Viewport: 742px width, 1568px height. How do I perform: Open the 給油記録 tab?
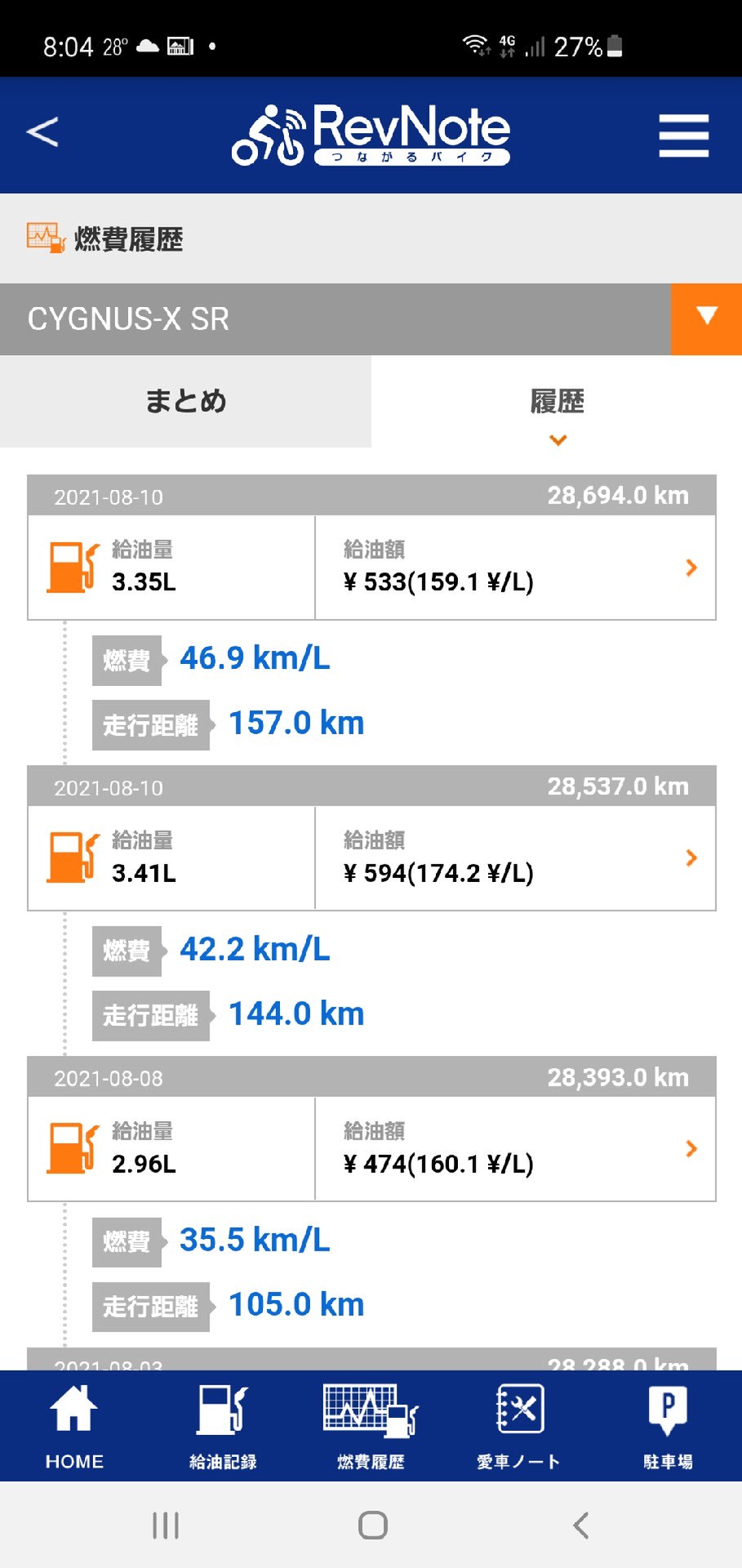tap(223, 1426)
